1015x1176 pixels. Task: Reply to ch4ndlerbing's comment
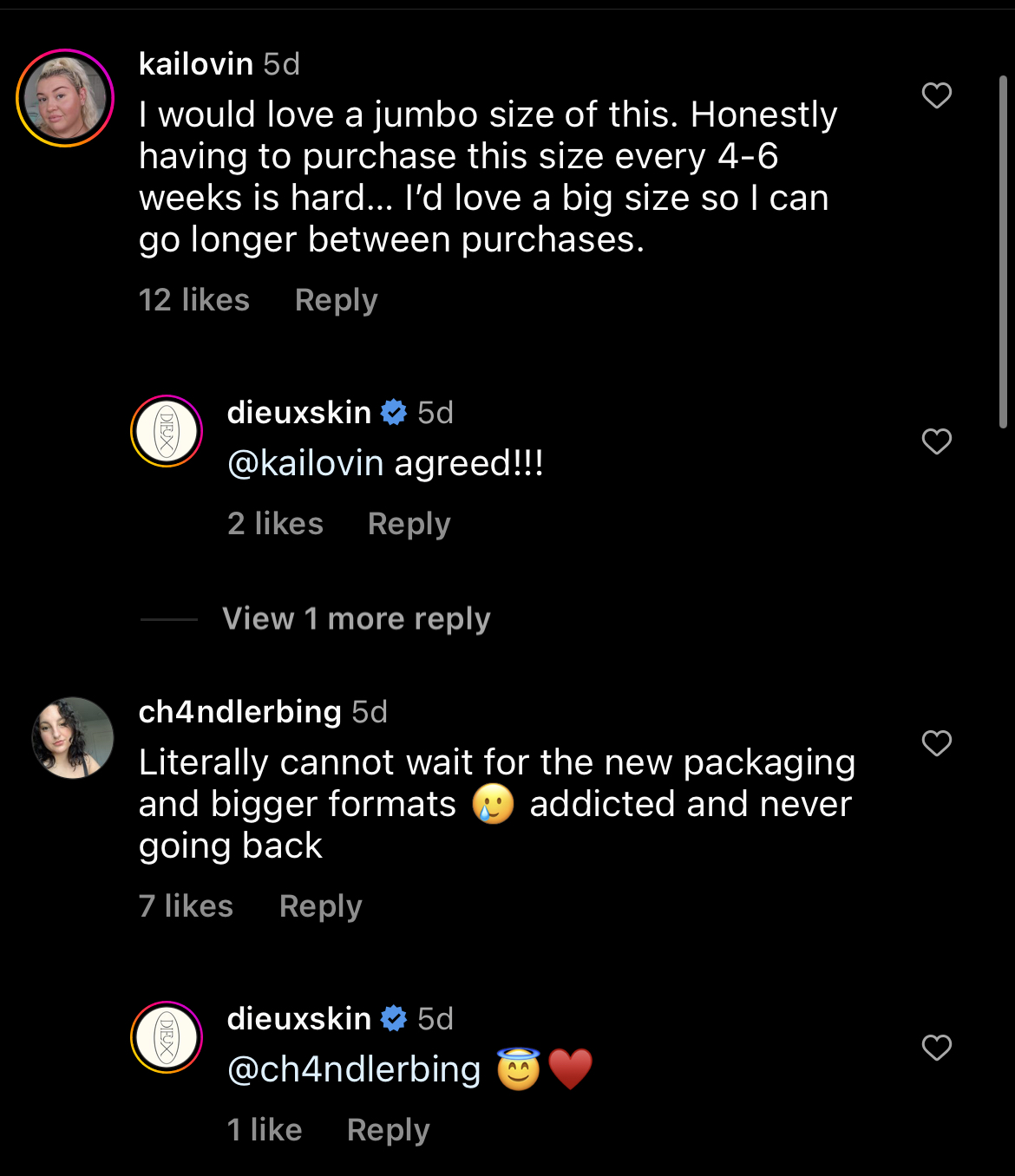tap(320, 906)
